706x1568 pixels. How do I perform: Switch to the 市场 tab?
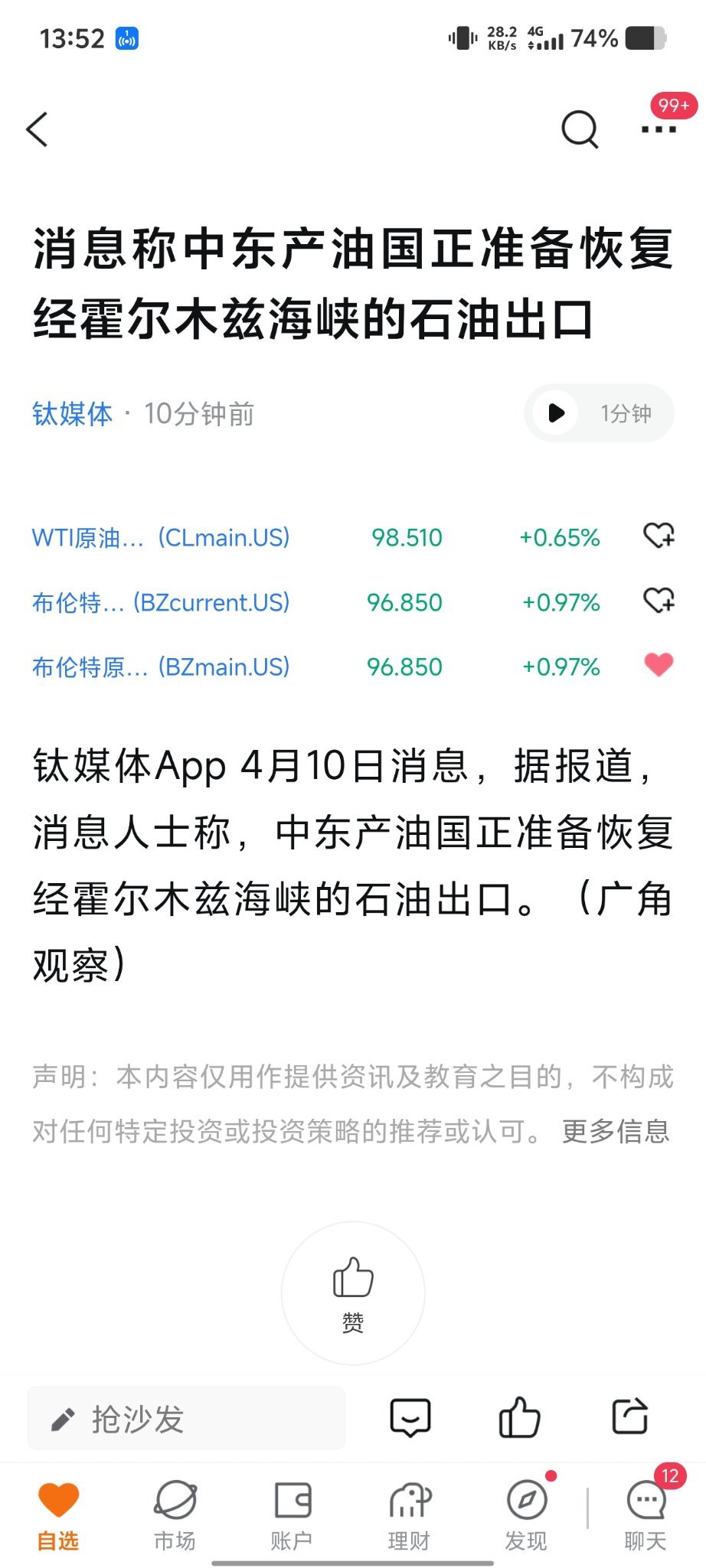175,1514
